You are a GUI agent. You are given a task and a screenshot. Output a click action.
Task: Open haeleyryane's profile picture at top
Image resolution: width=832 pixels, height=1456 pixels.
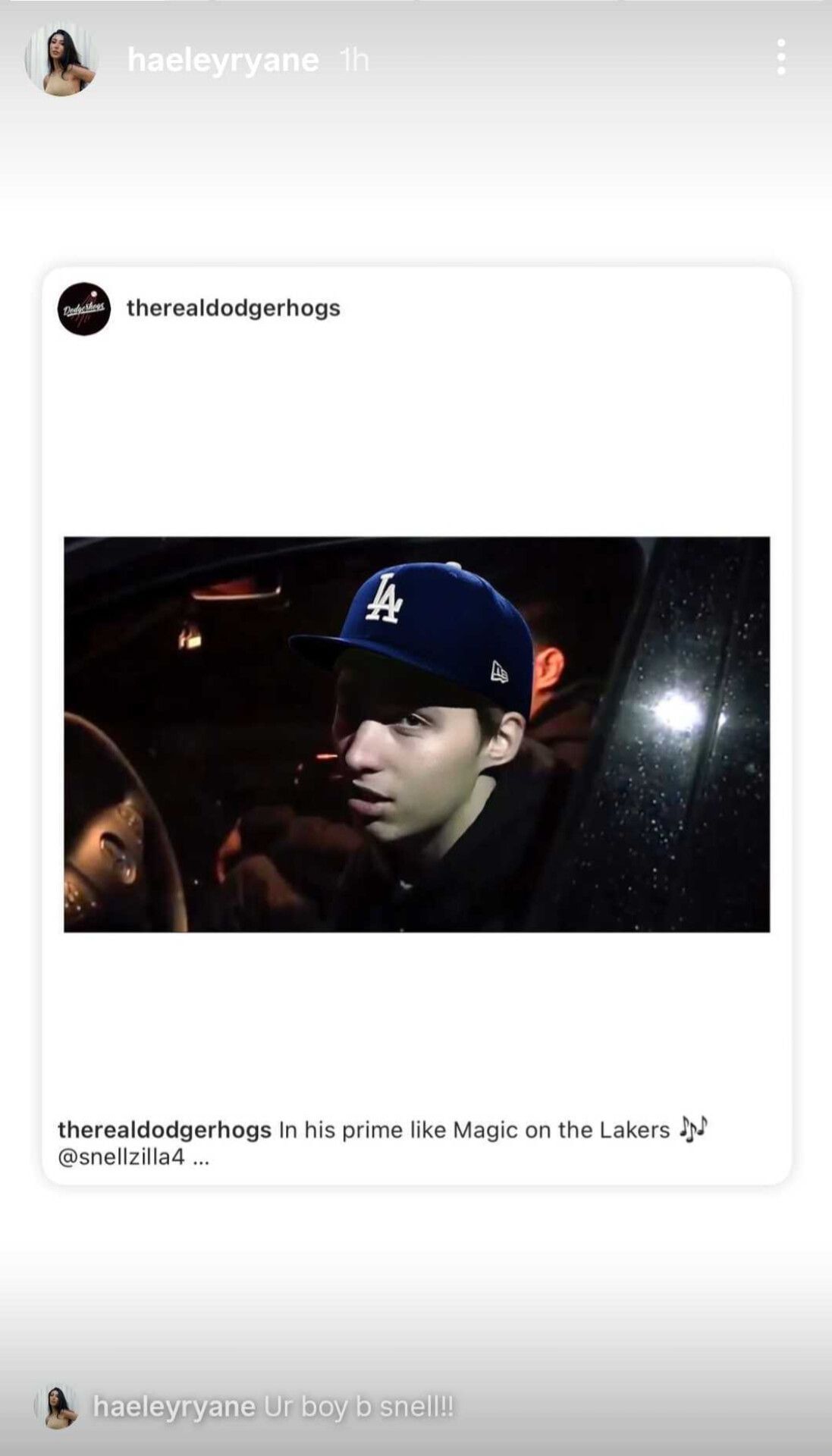pyautogui.click(x=61, y=60)
